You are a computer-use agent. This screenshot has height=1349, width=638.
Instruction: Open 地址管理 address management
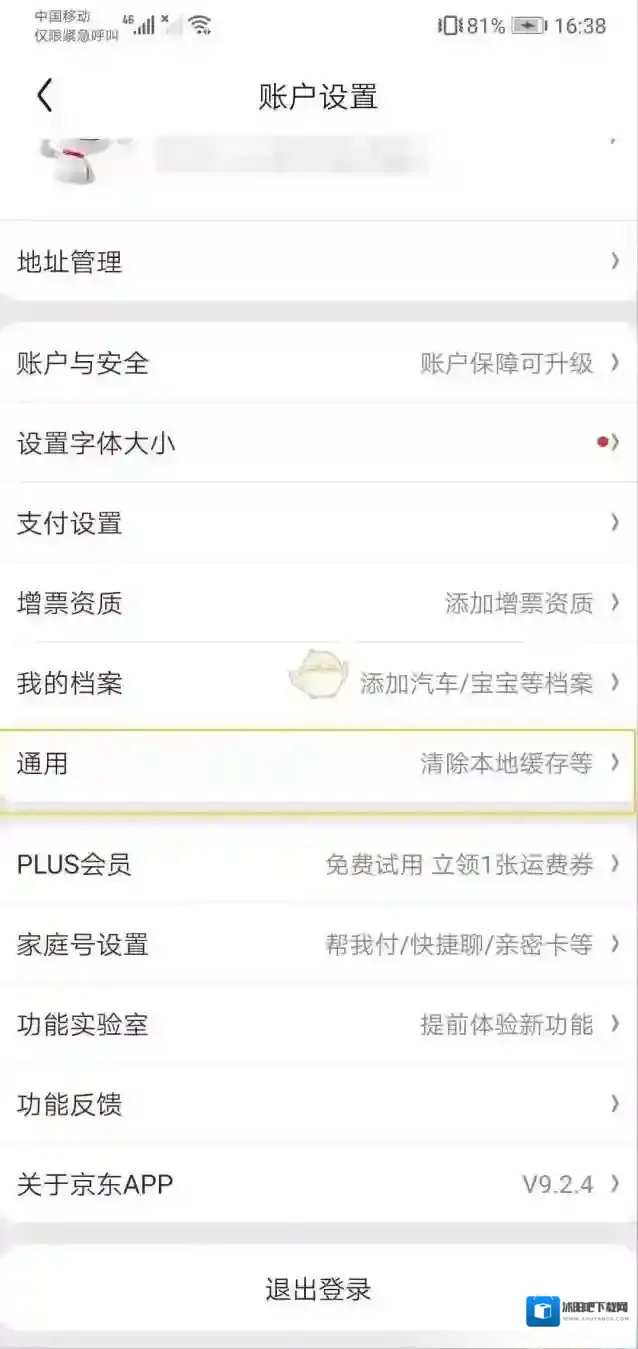318,262
